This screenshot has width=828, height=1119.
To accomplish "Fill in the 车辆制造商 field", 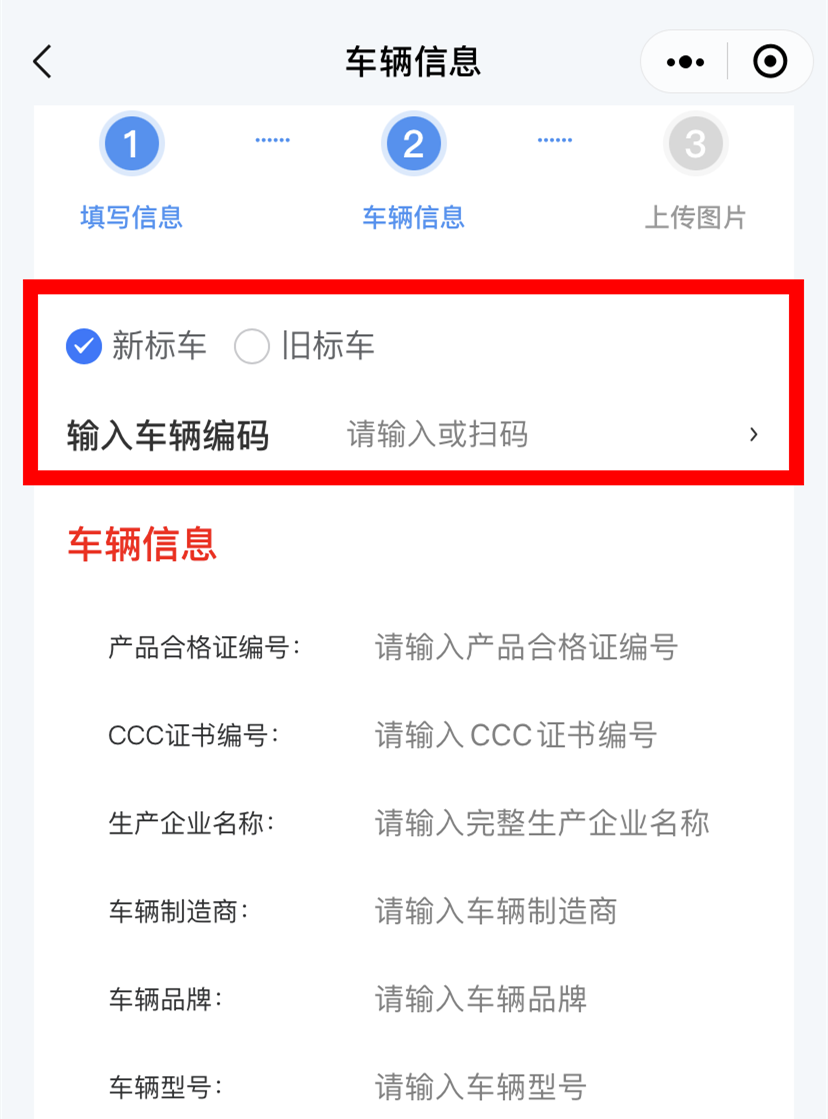I will click(496, 911).
